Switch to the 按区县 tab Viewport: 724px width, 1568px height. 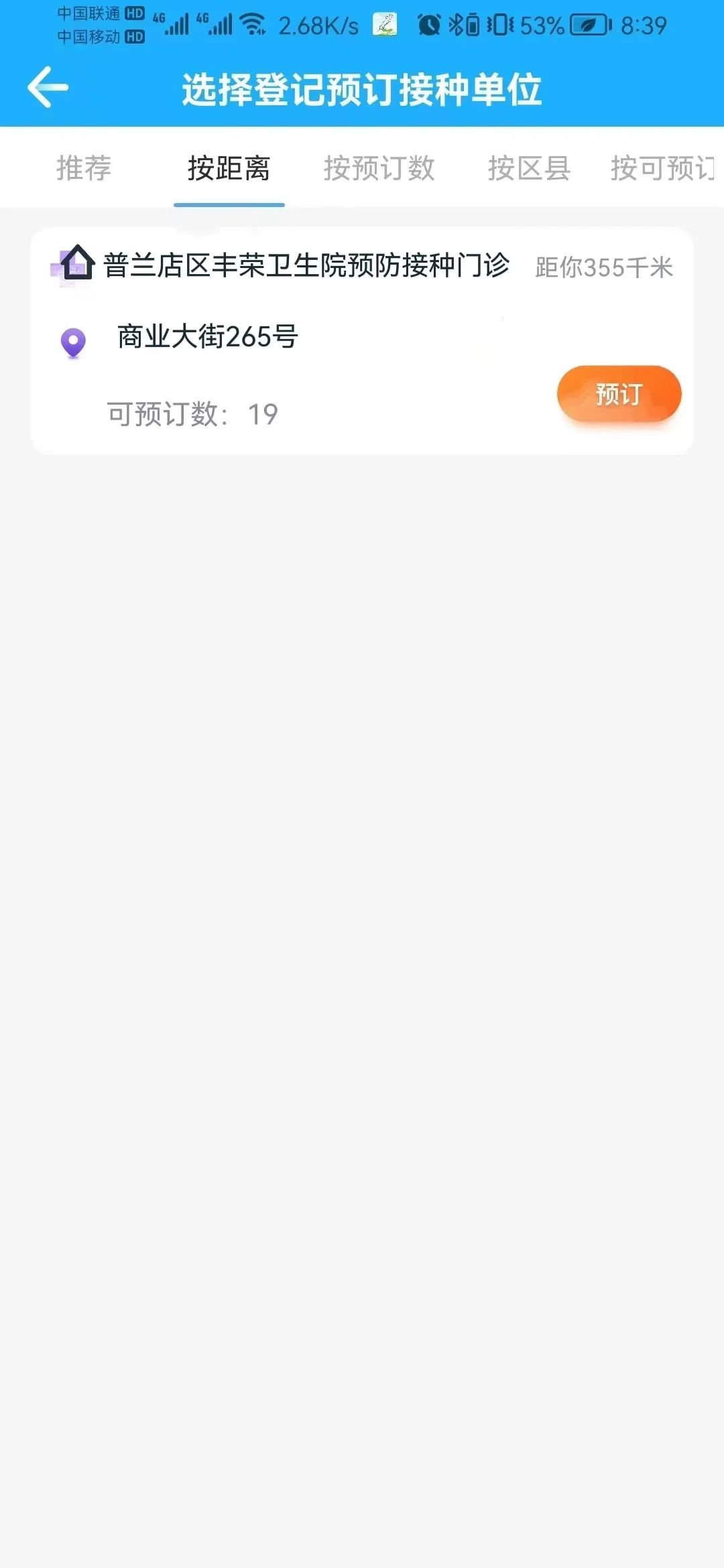pos(529,168)
